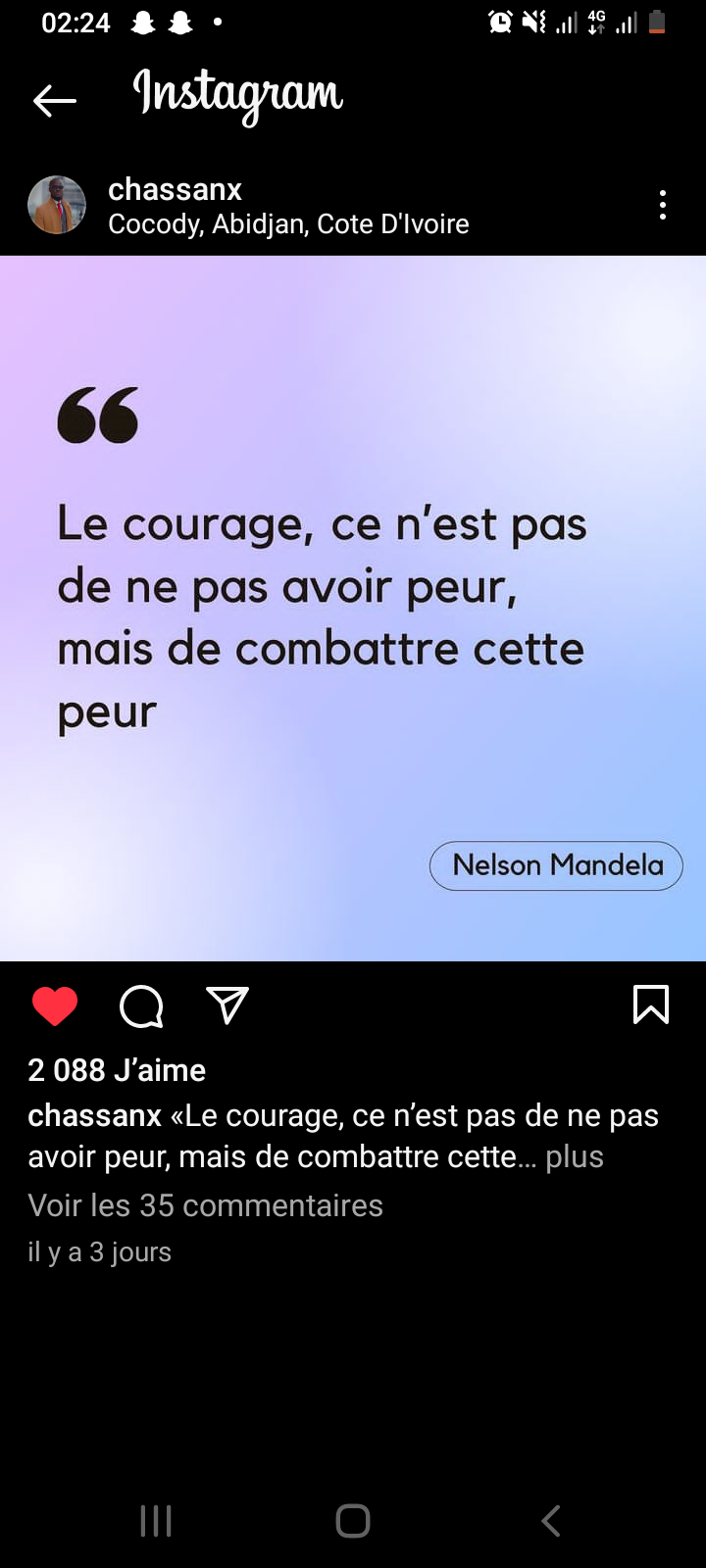Go back using the top arrow

coord(55,100)
